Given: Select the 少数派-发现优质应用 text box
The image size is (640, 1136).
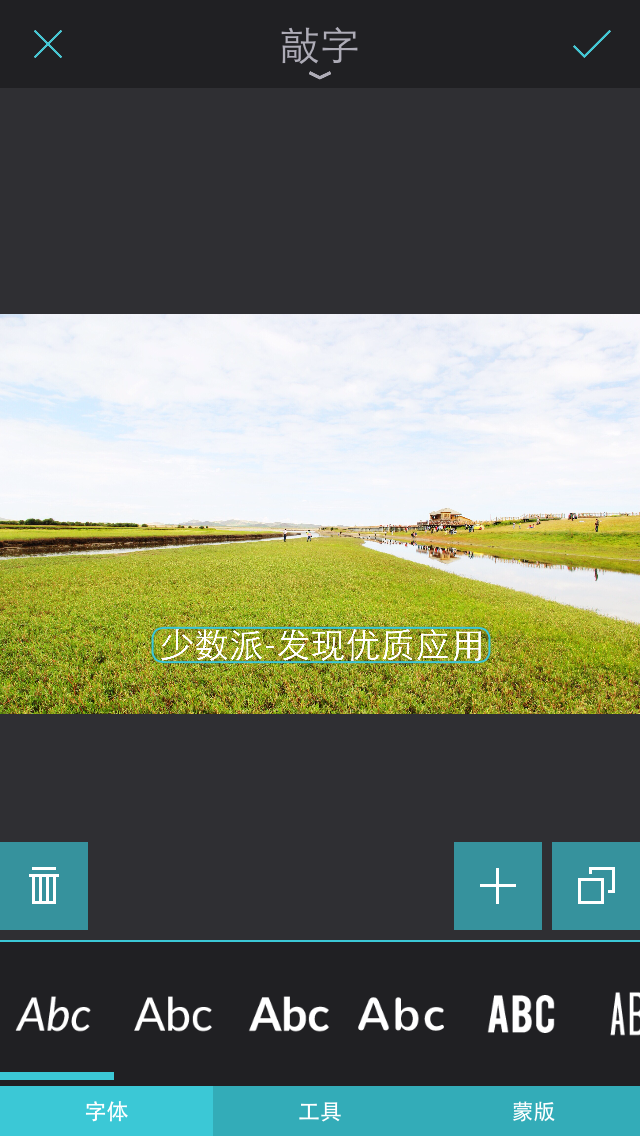Looking at the screenshot, I should tap(321, 646).
